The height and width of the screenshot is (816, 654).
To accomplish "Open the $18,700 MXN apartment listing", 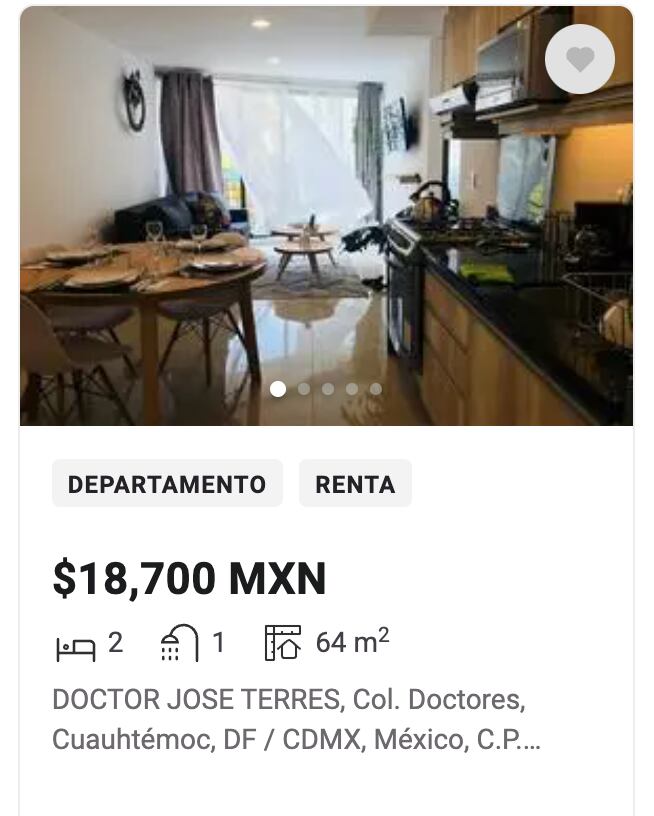I will (x=189, y=579).
